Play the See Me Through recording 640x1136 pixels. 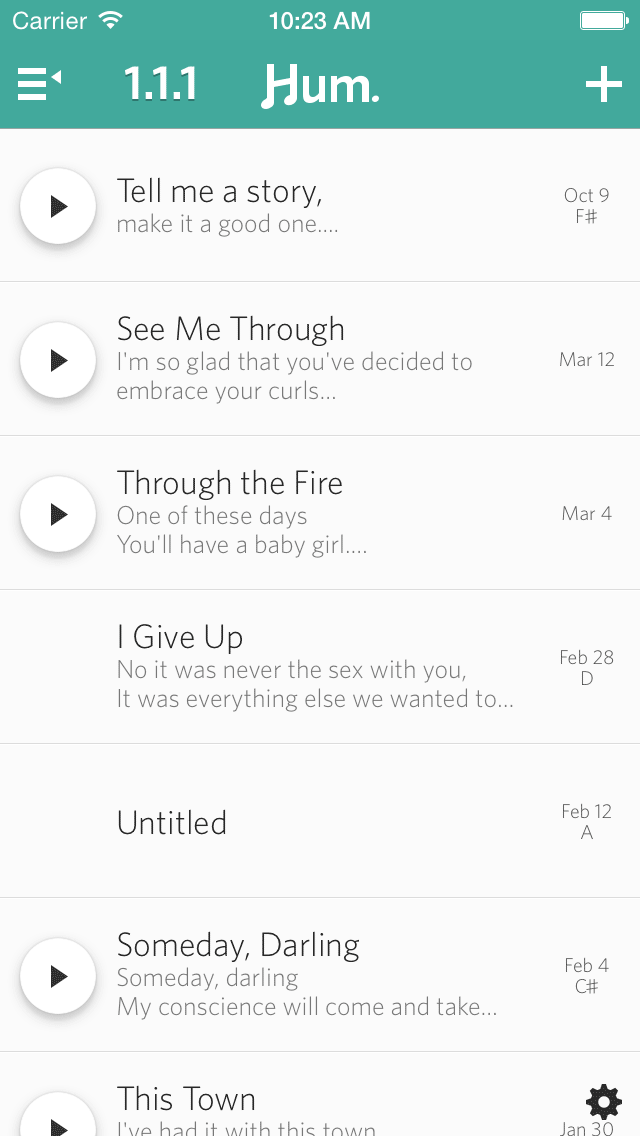point(58,360)
